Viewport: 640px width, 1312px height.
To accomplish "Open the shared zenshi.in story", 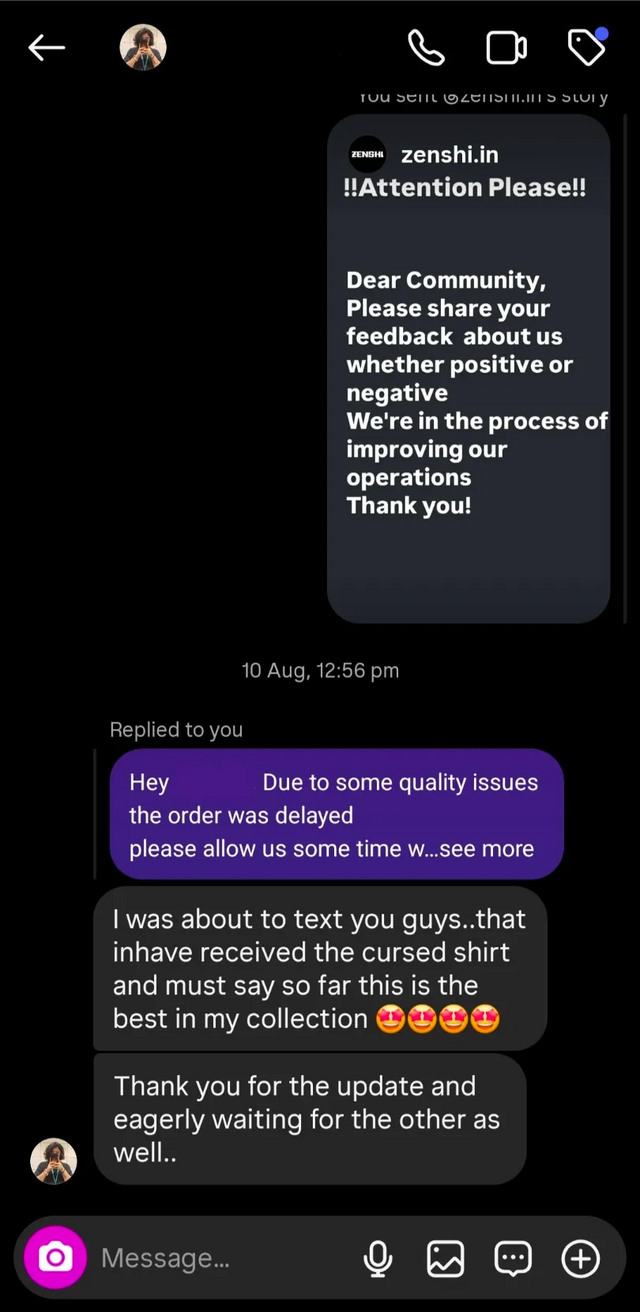I will (x=468, y=368).
